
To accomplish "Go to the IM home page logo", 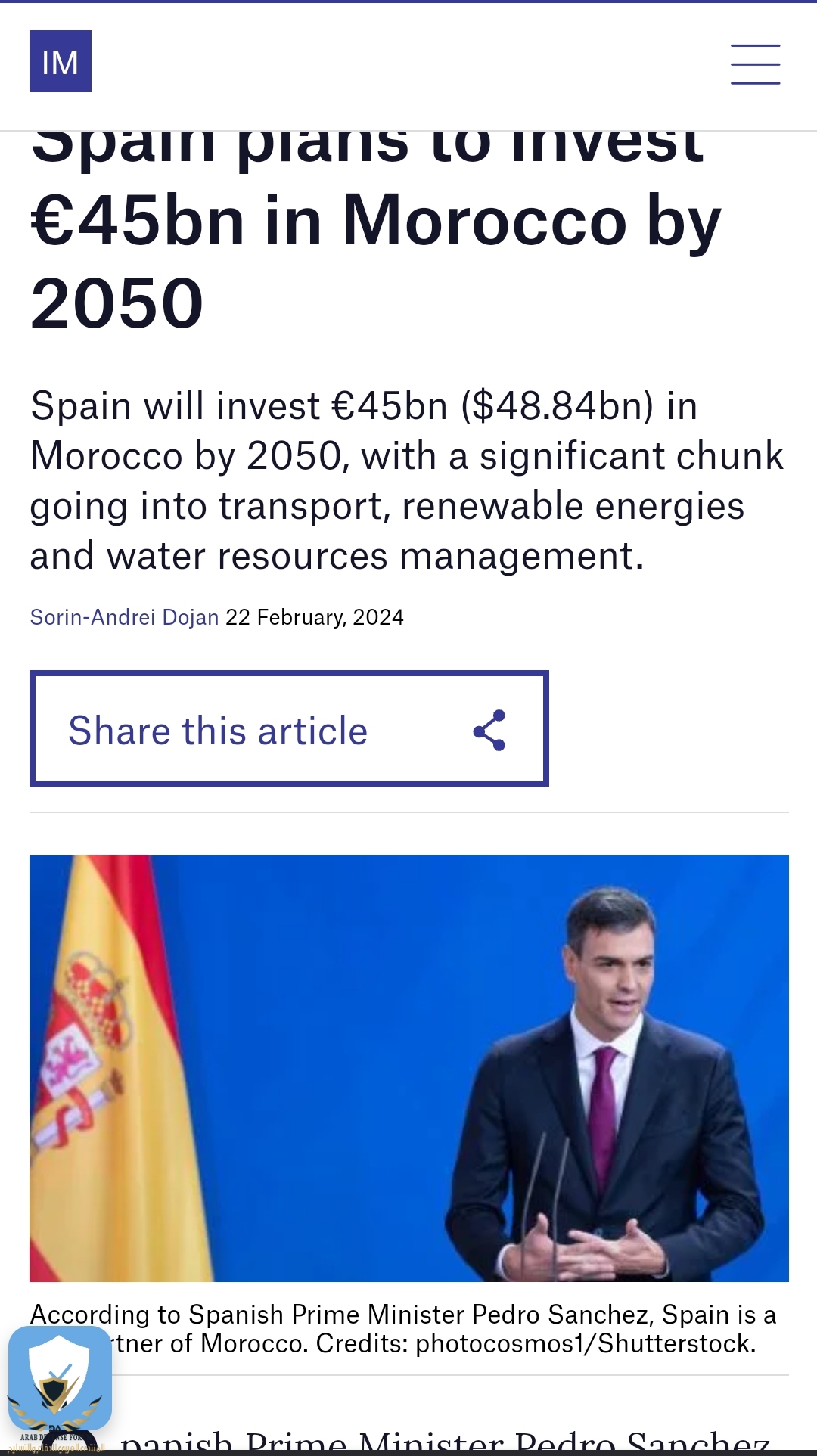I will (x=61, y=61).
